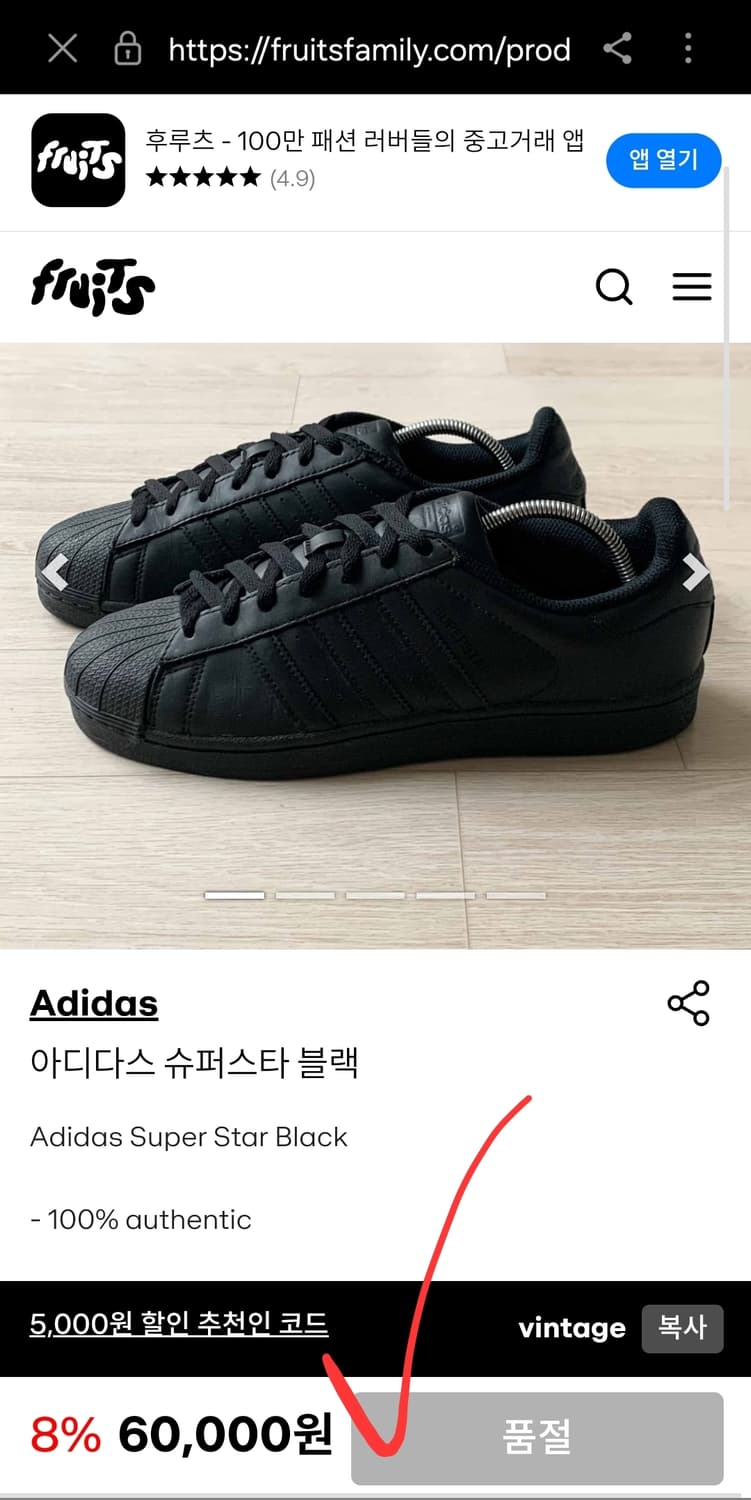Screen dimensions: 751x1500
Task: Close the in-app browser tab
Action: point(62,48)
